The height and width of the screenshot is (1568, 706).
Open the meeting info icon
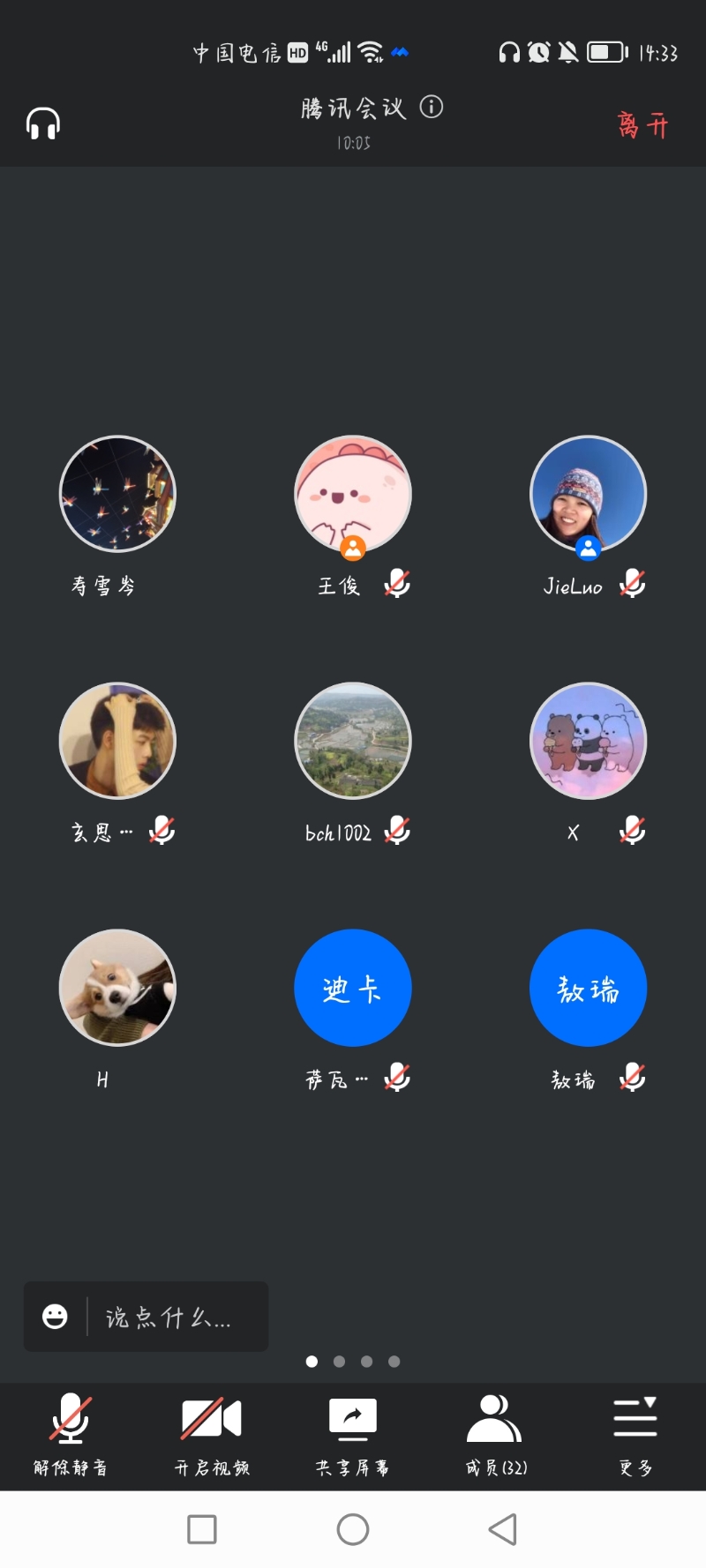(431, 108)
